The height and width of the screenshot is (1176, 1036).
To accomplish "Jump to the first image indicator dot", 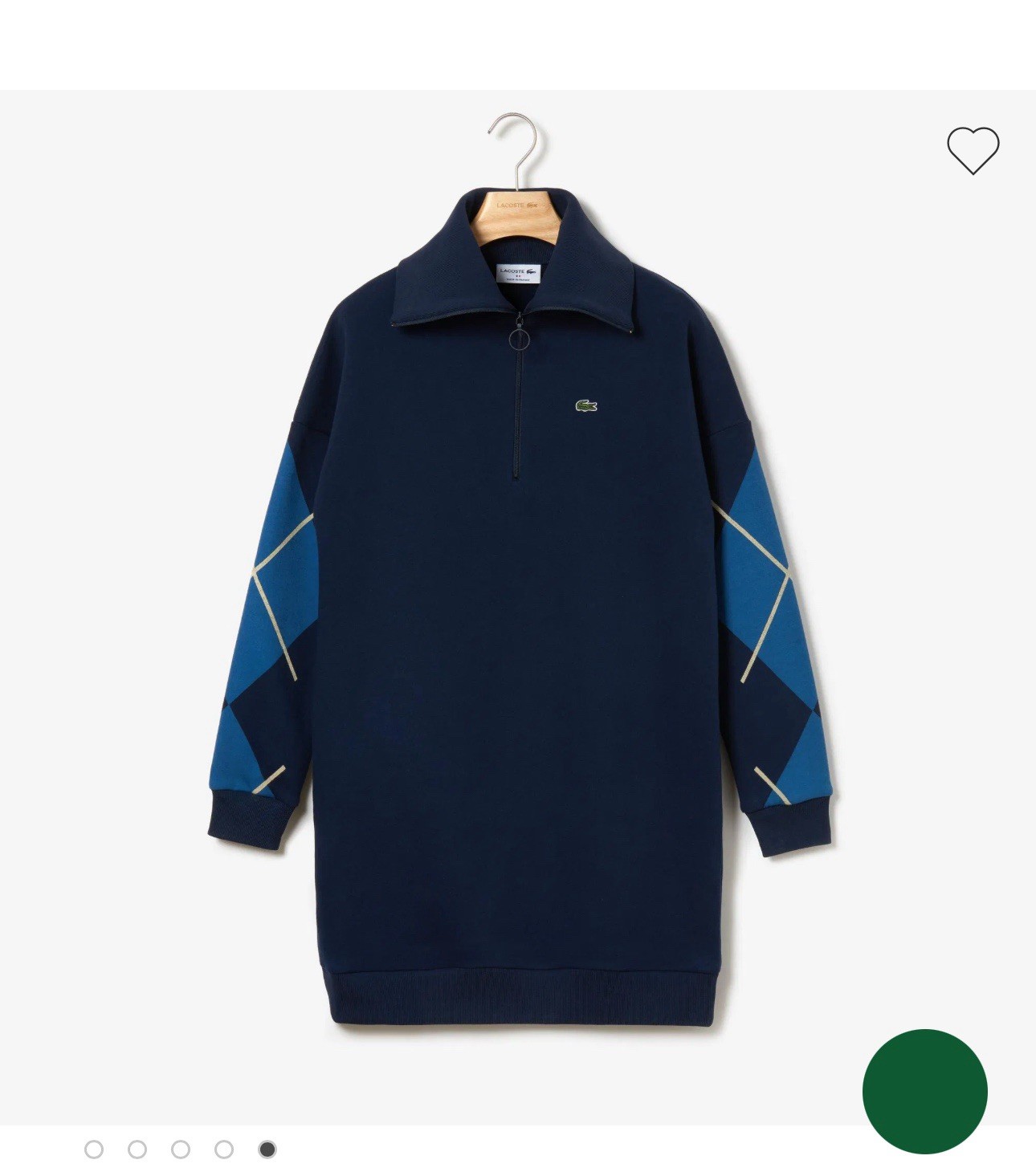I will (94, 1150).
